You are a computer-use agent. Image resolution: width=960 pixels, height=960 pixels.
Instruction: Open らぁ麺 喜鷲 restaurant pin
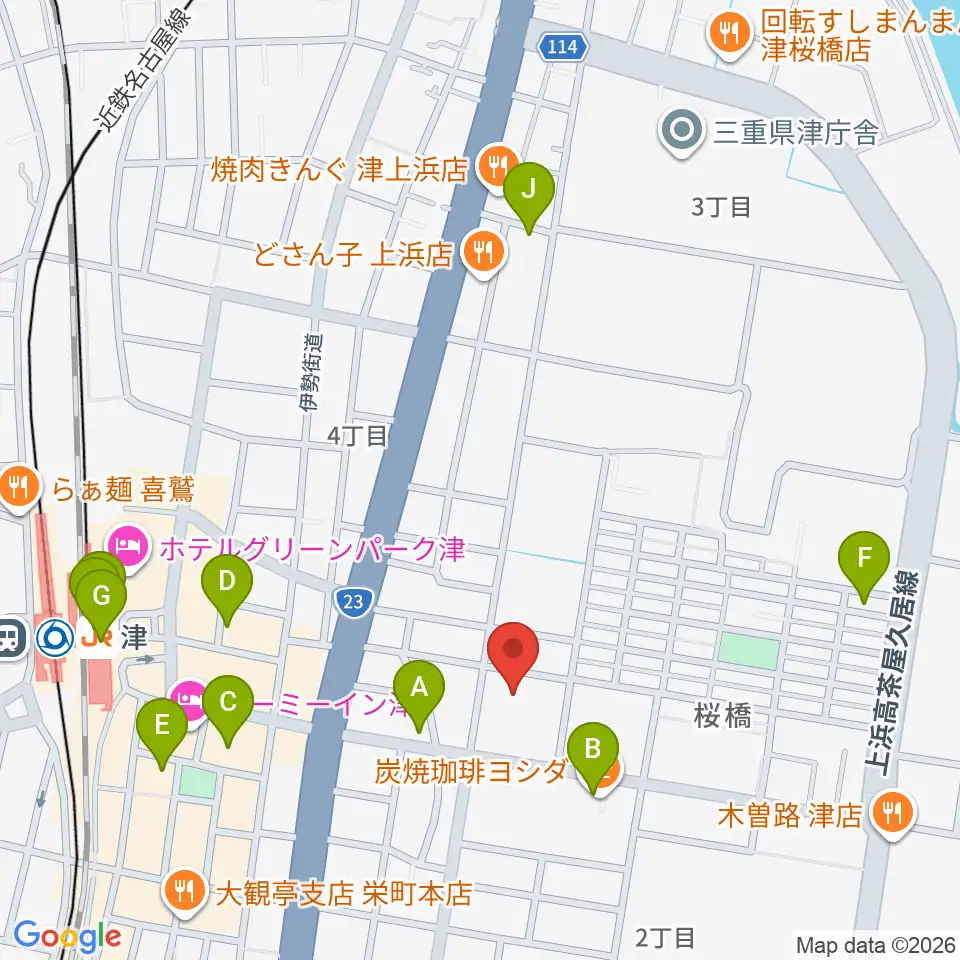coord(20,488)
